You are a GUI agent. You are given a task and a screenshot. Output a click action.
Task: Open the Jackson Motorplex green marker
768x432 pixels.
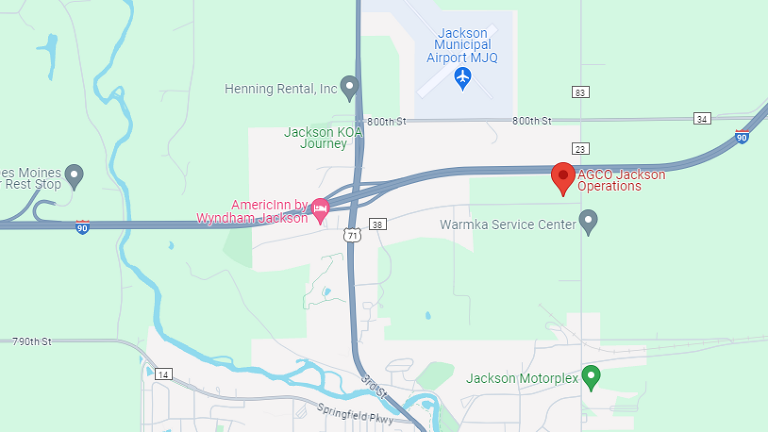point(591,376)
